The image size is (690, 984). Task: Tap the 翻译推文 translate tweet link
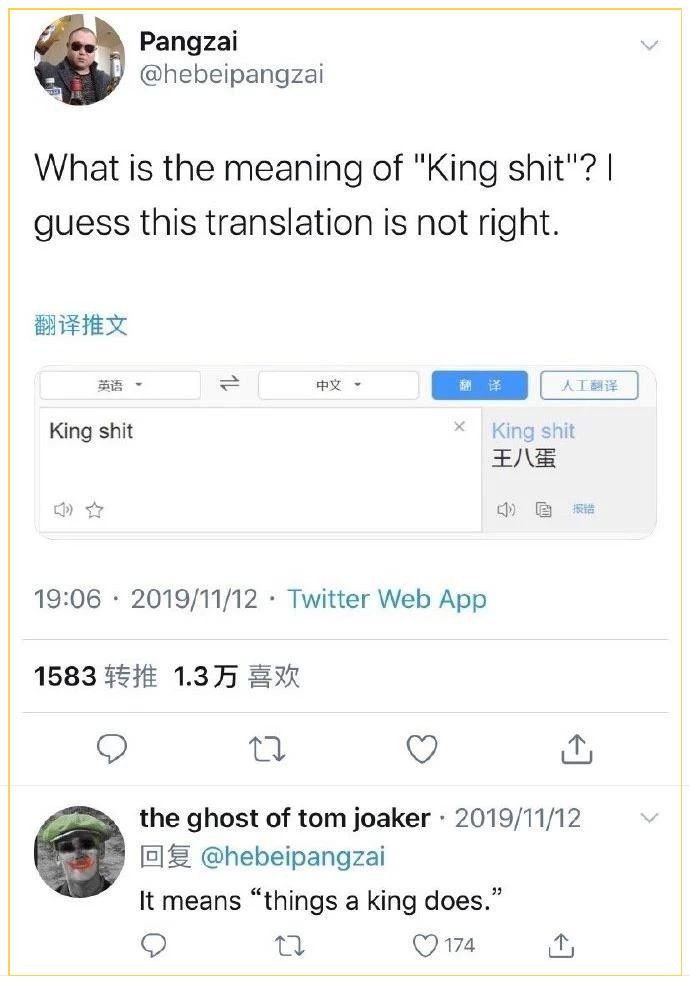pyautogui.click(x=81, y=325)
